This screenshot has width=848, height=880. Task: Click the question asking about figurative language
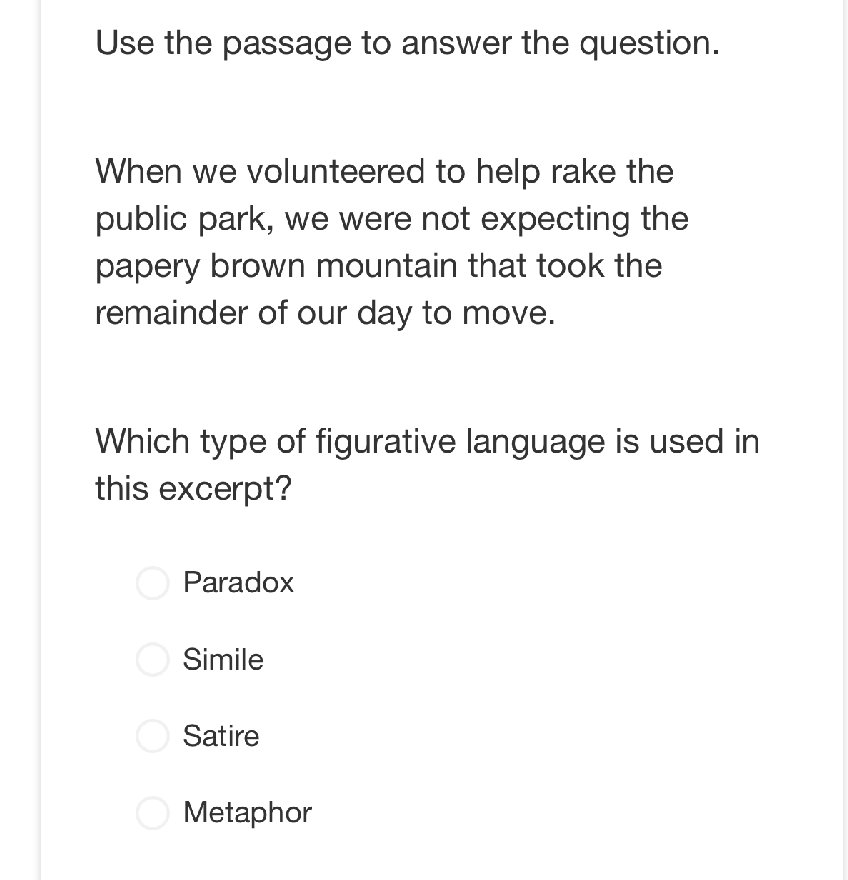[427, 463]
